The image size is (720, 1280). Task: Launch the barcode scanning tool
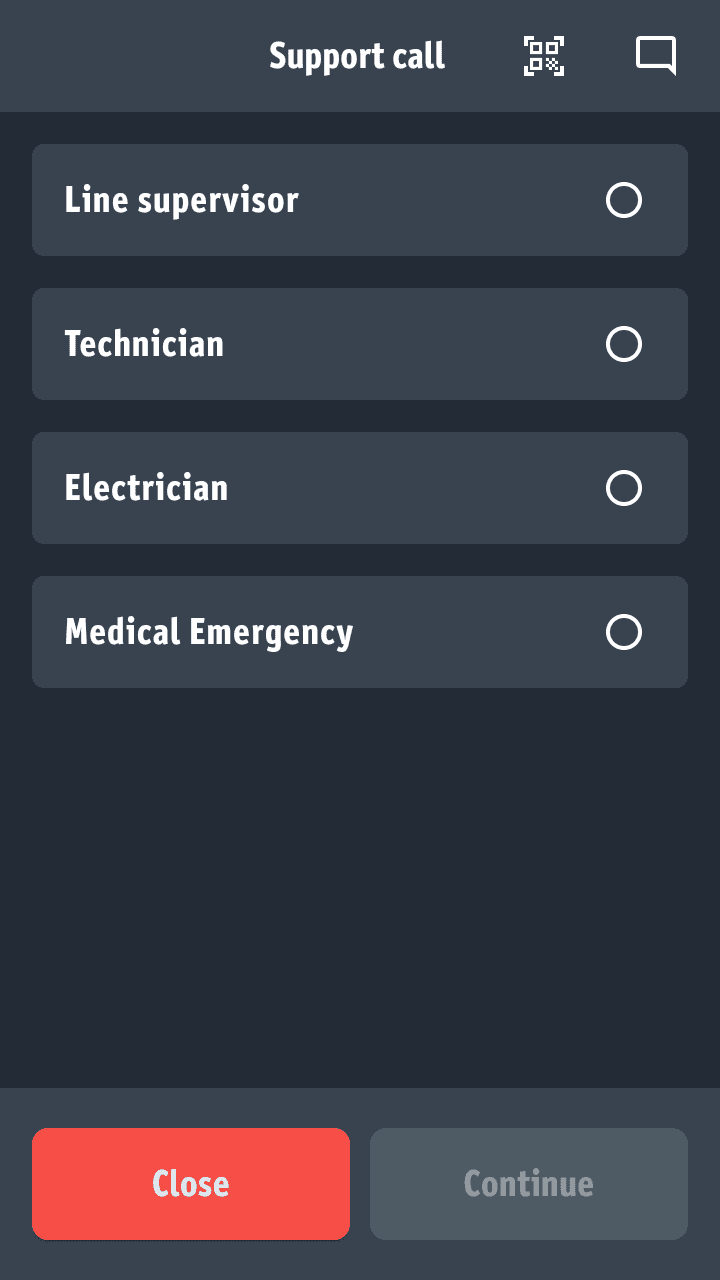coord(543,57)
